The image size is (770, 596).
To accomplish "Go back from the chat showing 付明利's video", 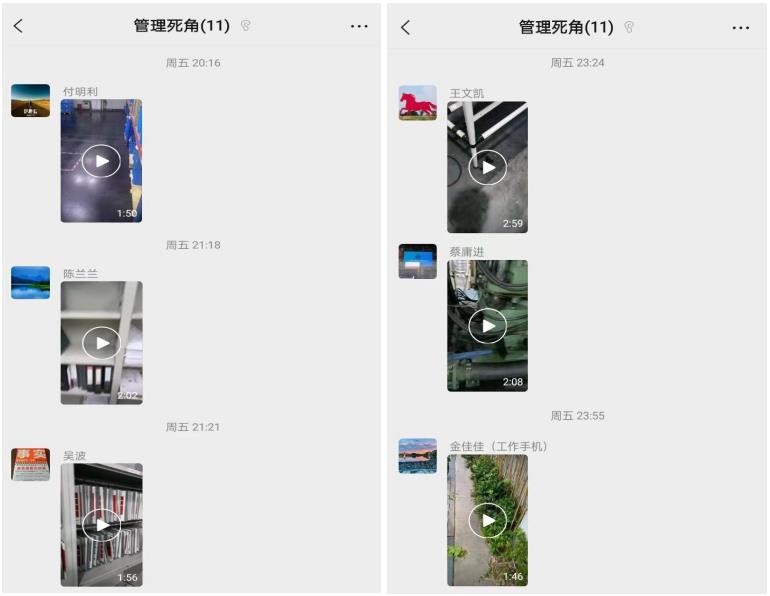I will [x=18, y=26].
